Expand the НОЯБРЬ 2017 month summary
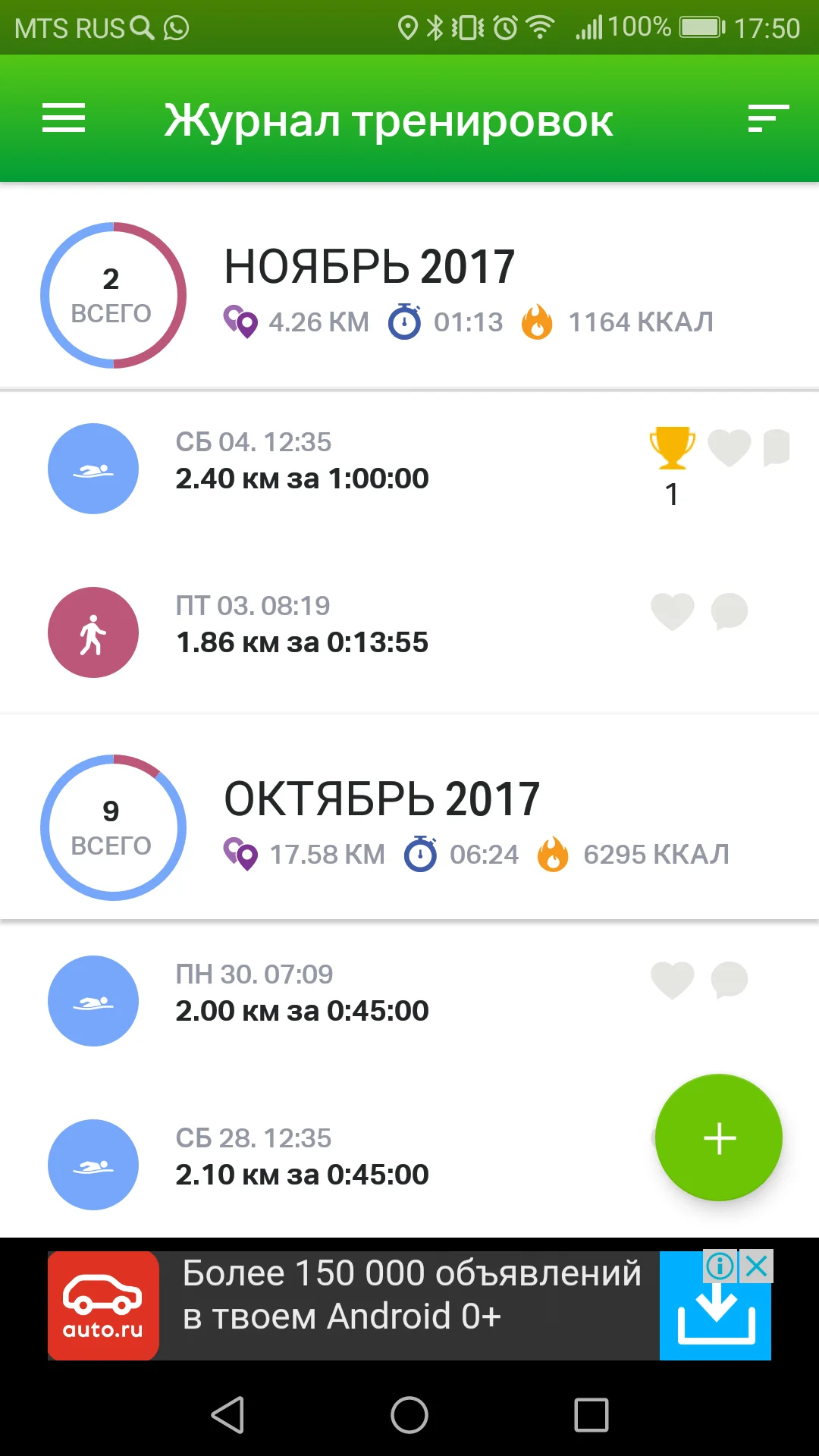 pyautogui.click(x=366, y=265)
